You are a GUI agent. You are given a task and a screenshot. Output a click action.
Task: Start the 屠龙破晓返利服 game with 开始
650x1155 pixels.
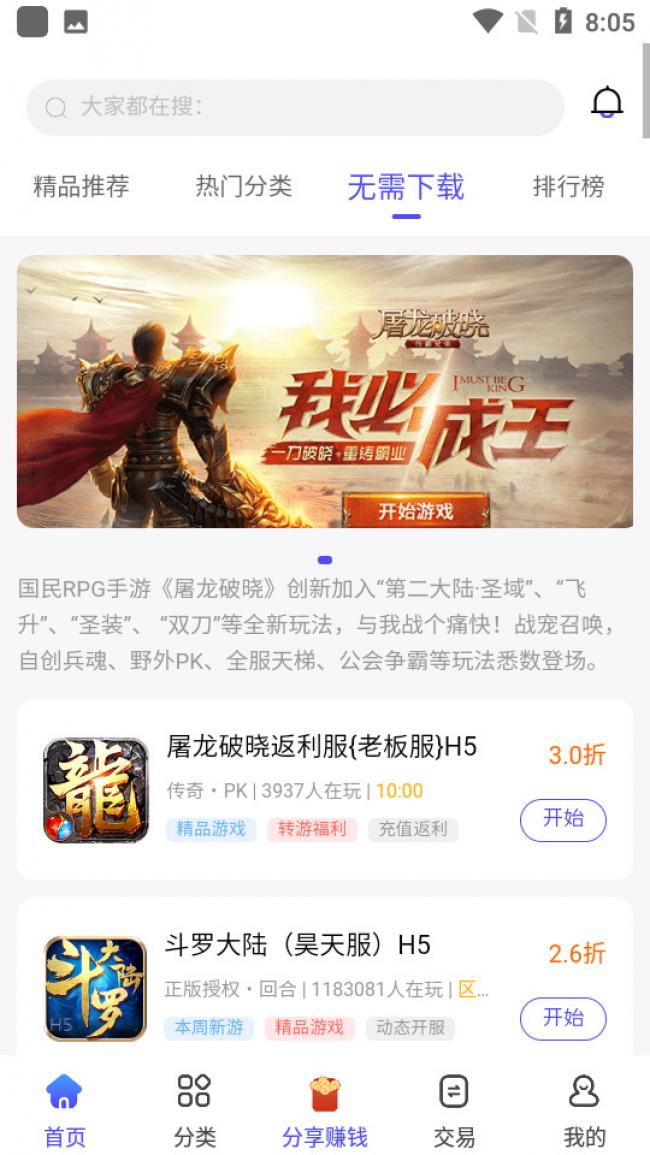(563, 820)
